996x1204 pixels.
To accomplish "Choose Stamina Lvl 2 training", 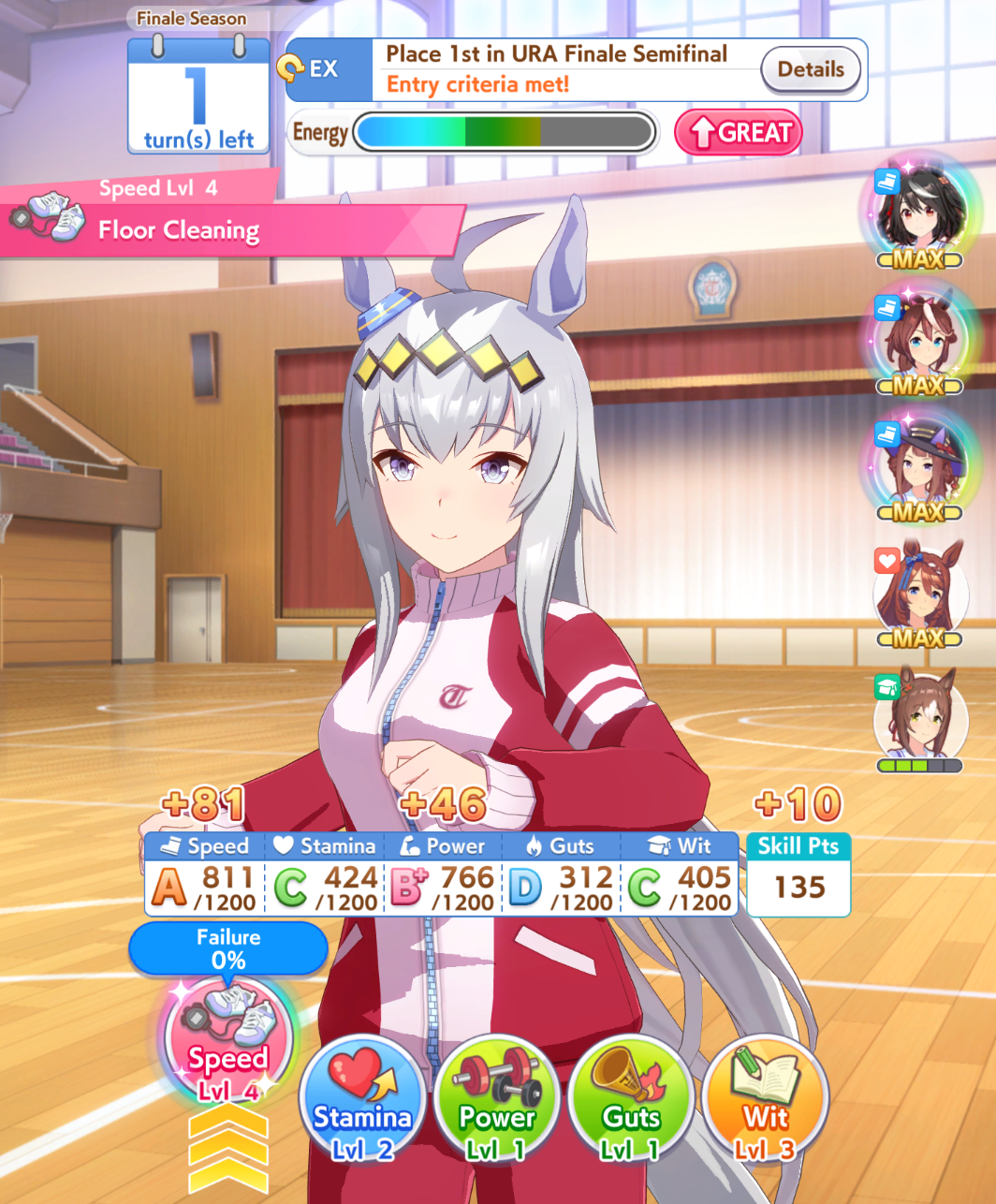I will [361, 1100].
